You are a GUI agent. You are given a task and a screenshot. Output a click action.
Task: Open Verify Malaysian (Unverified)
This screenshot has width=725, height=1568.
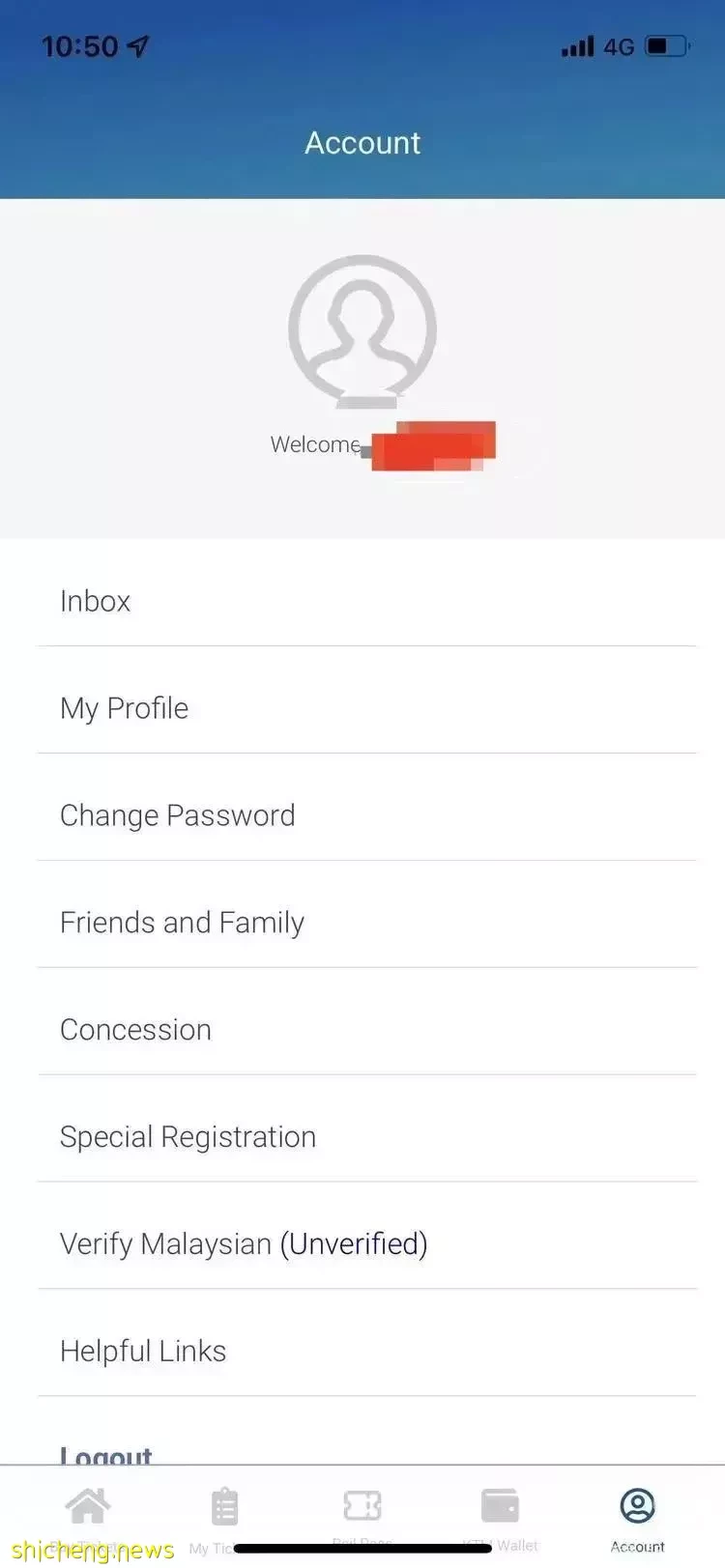366,1244
